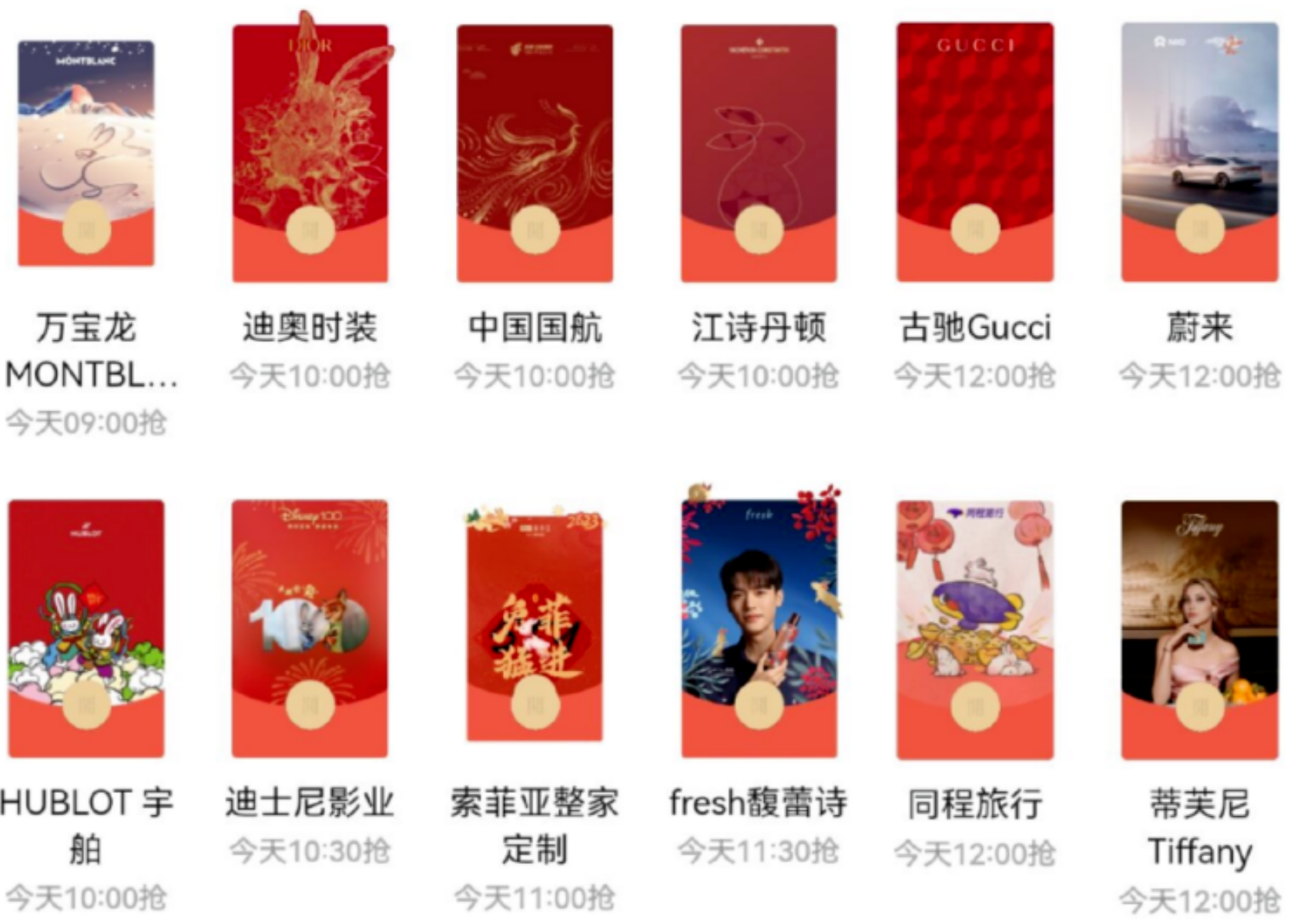View the 蒂芙尼 Tiffany cover
1294x924 pixels.
(x=1199, y=628)
